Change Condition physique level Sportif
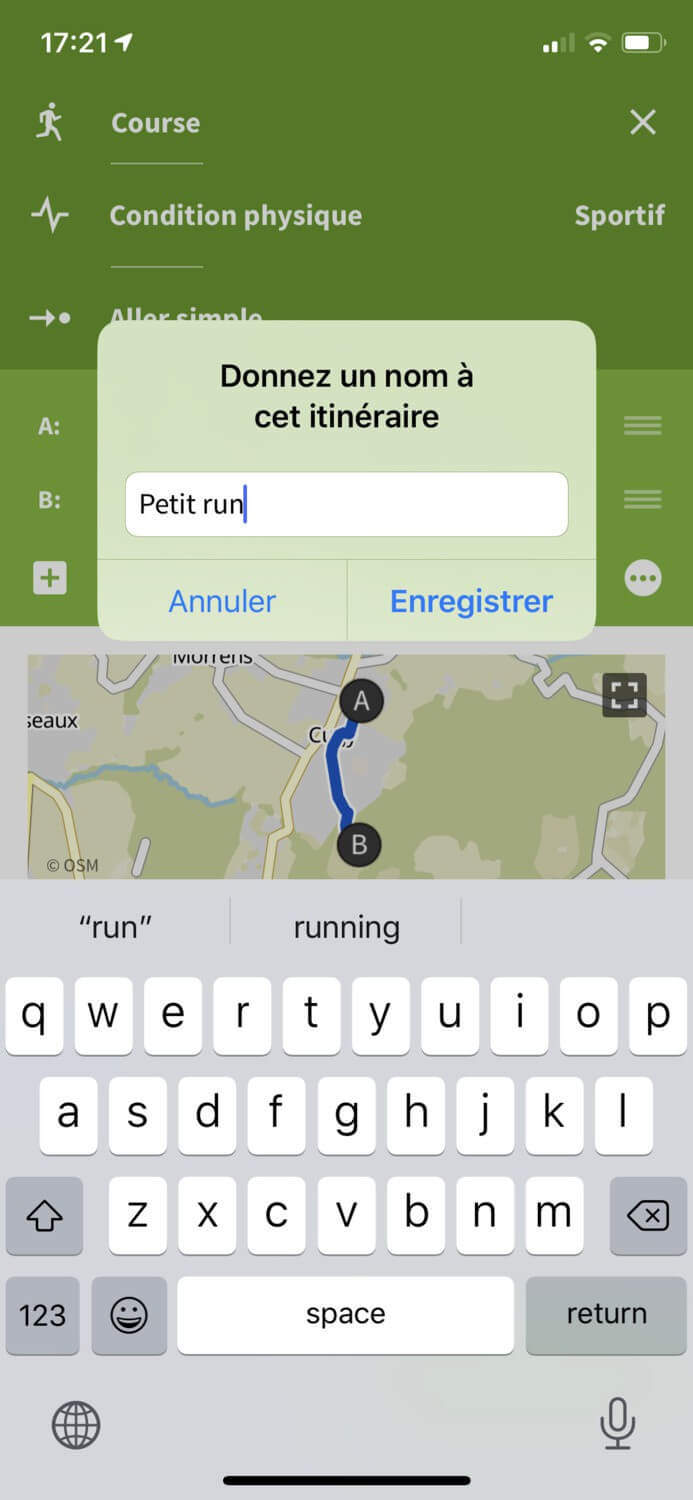Screen dimensions: 693x1500 pos(619,215)
